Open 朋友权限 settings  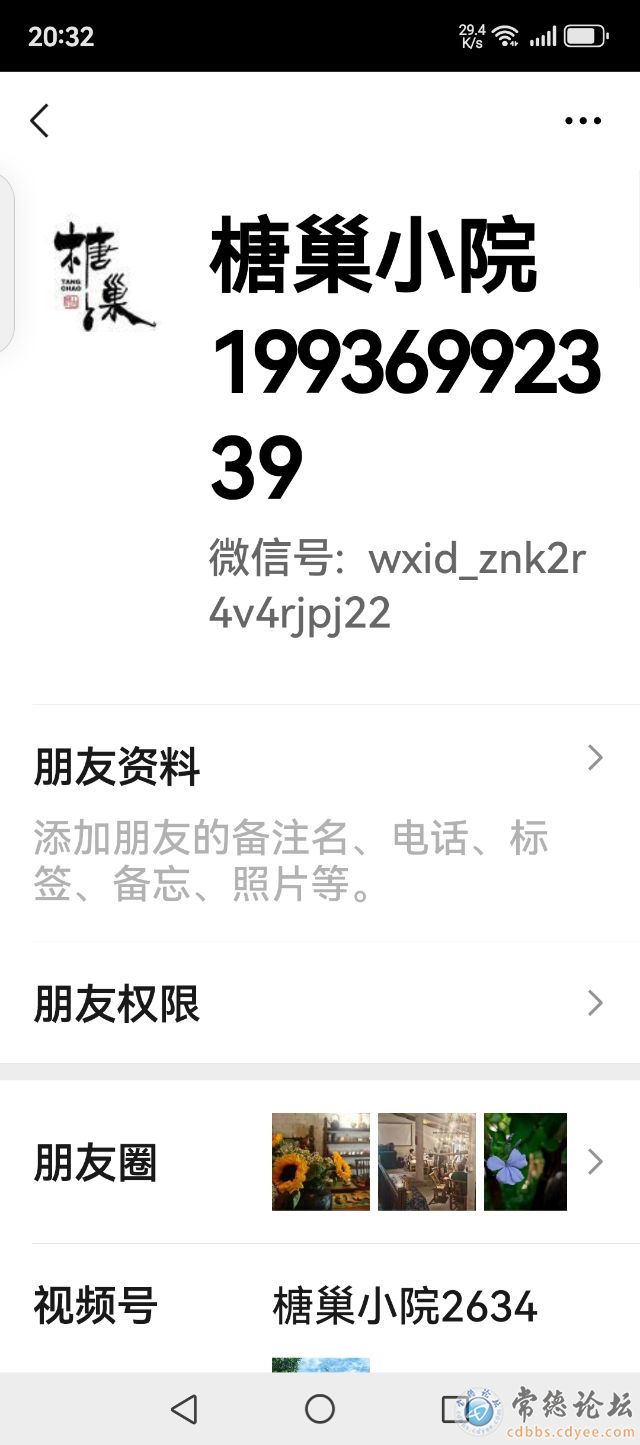[320, 1003]
